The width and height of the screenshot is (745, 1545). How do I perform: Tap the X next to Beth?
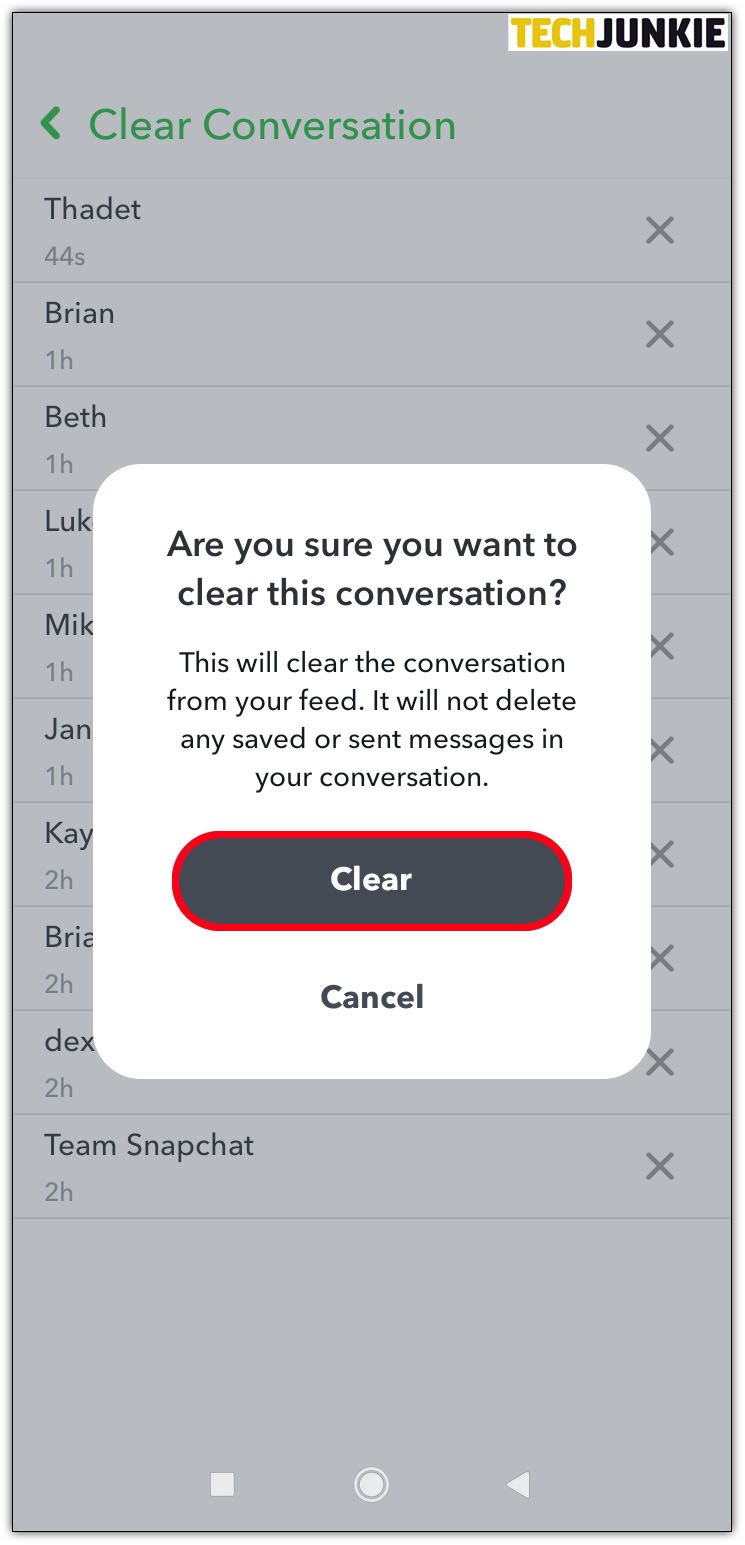point(659,438)
